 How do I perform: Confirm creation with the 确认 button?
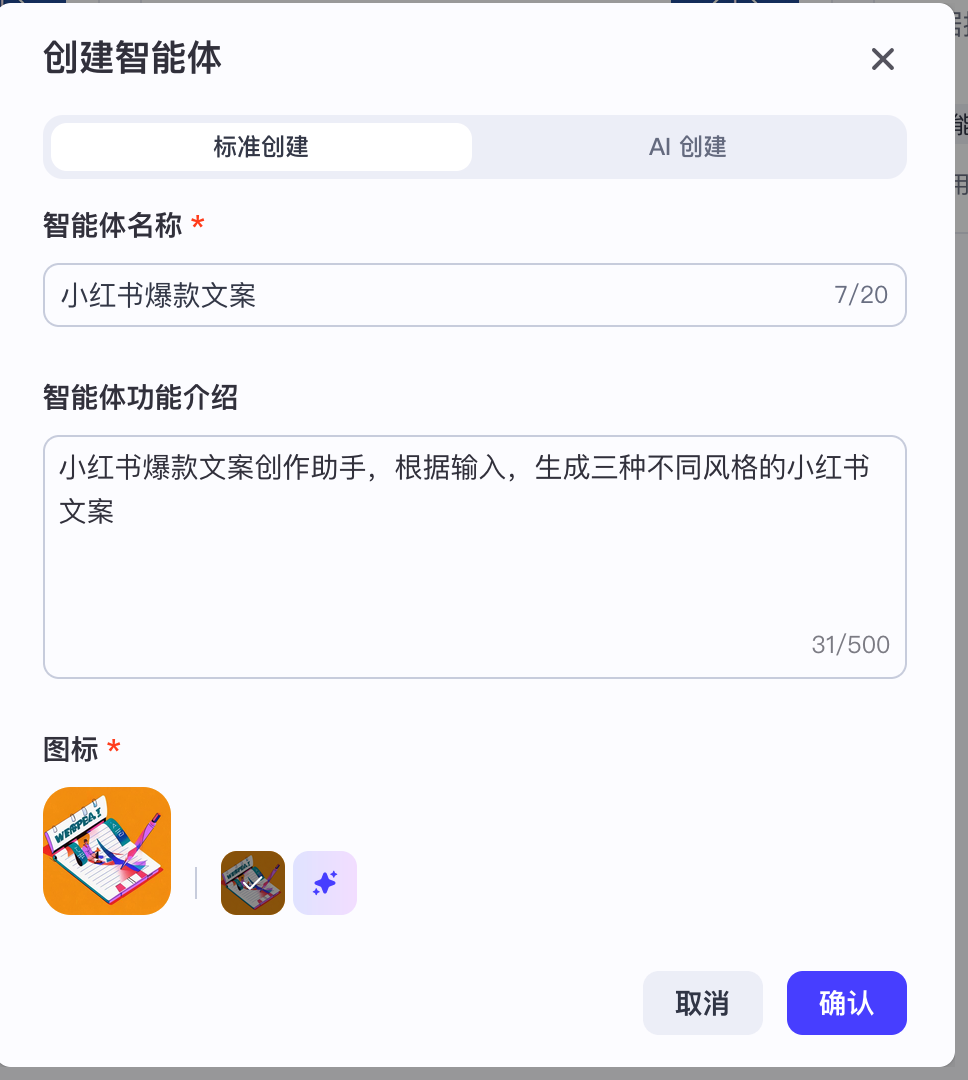tap(846, 1003)
